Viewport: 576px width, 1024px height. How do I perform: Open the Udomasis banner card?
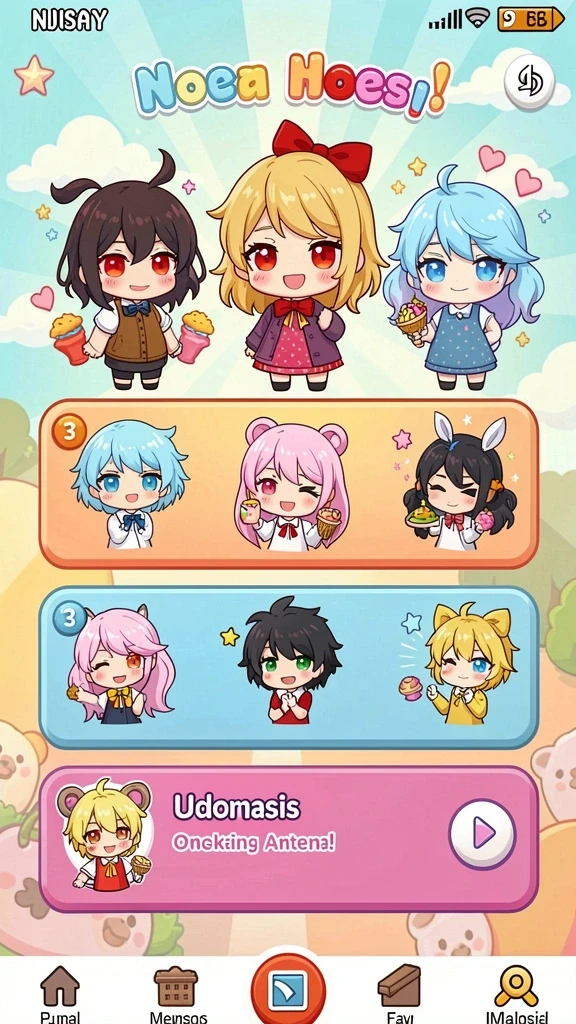pyautogui.click(x=289, y=839)
